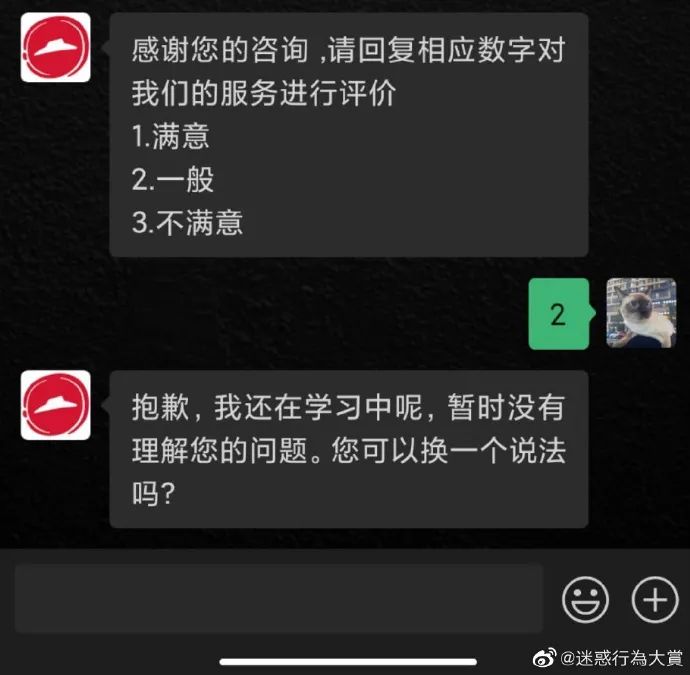Image resolution: width=690 pixels, height=675 pixels.
Task: Open the plus attachment menu
Action: click(655, 599)
